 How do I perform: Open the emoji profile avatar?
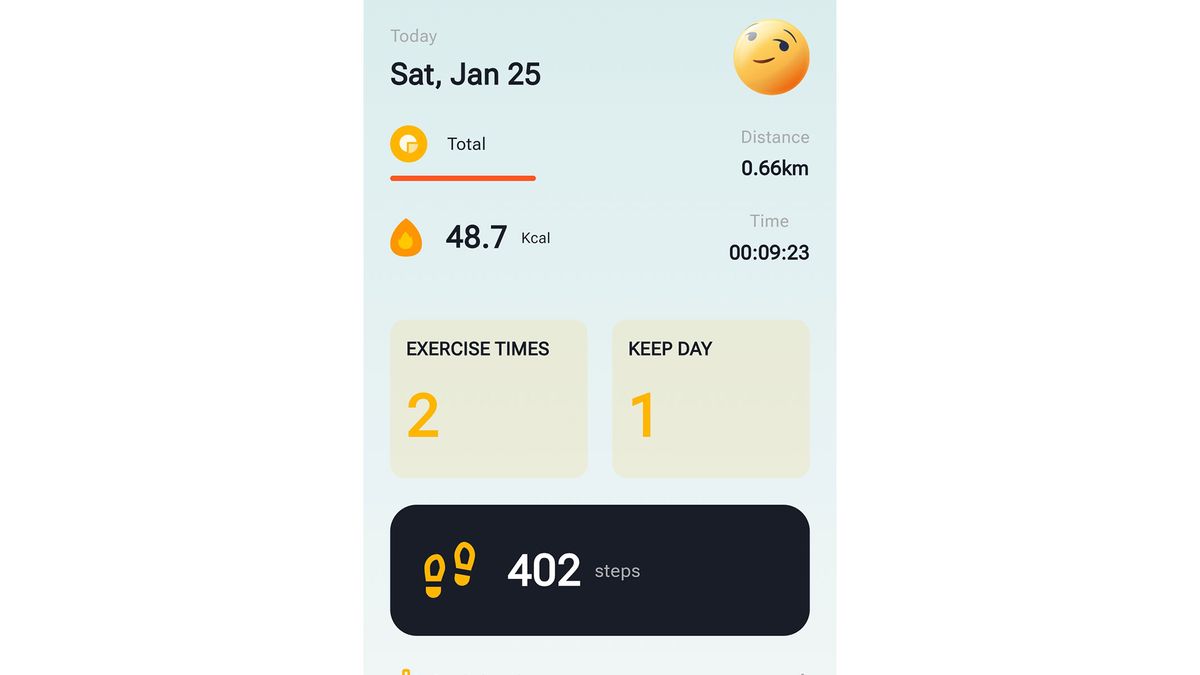[x=771, y=58]
